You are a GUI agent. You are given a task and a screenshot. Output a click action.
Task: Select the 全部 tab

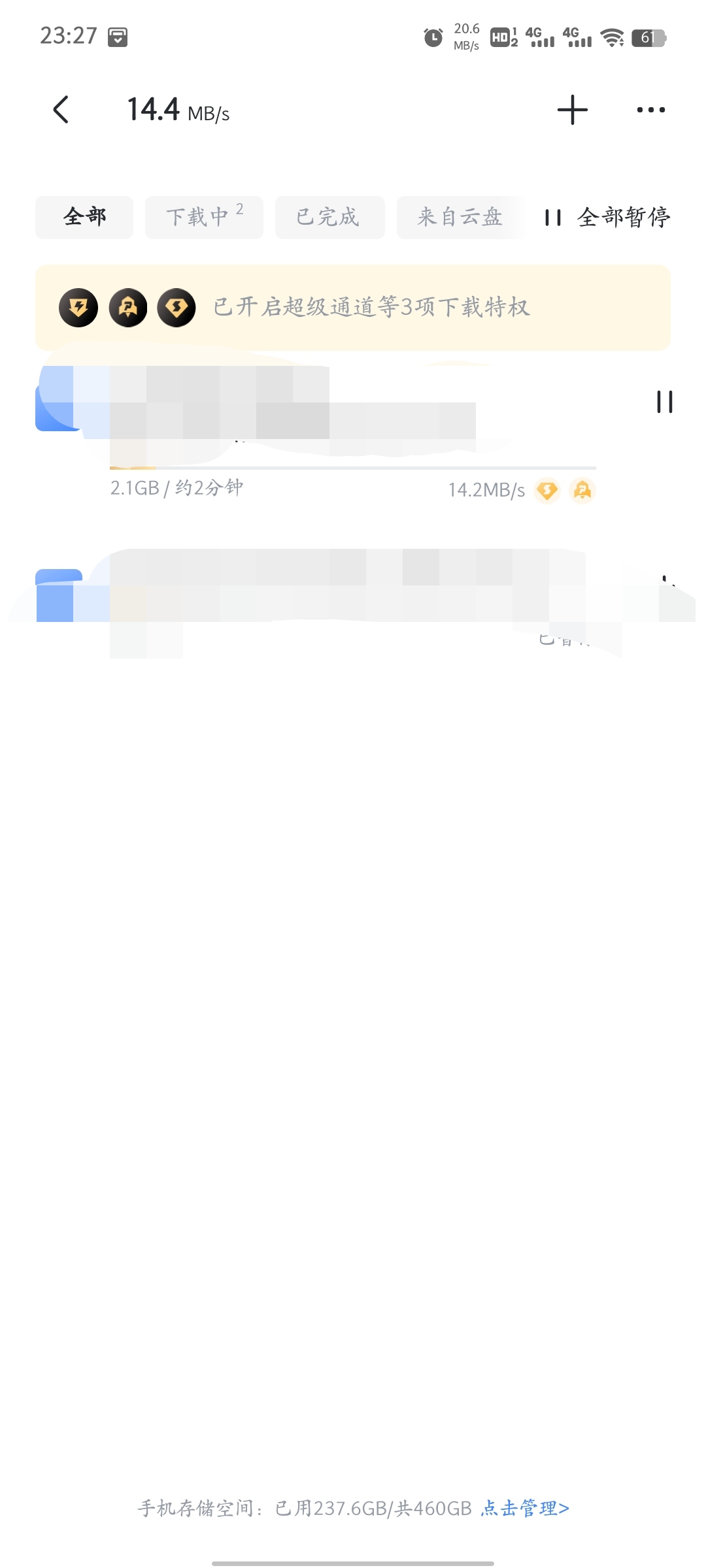click(84, 217)
